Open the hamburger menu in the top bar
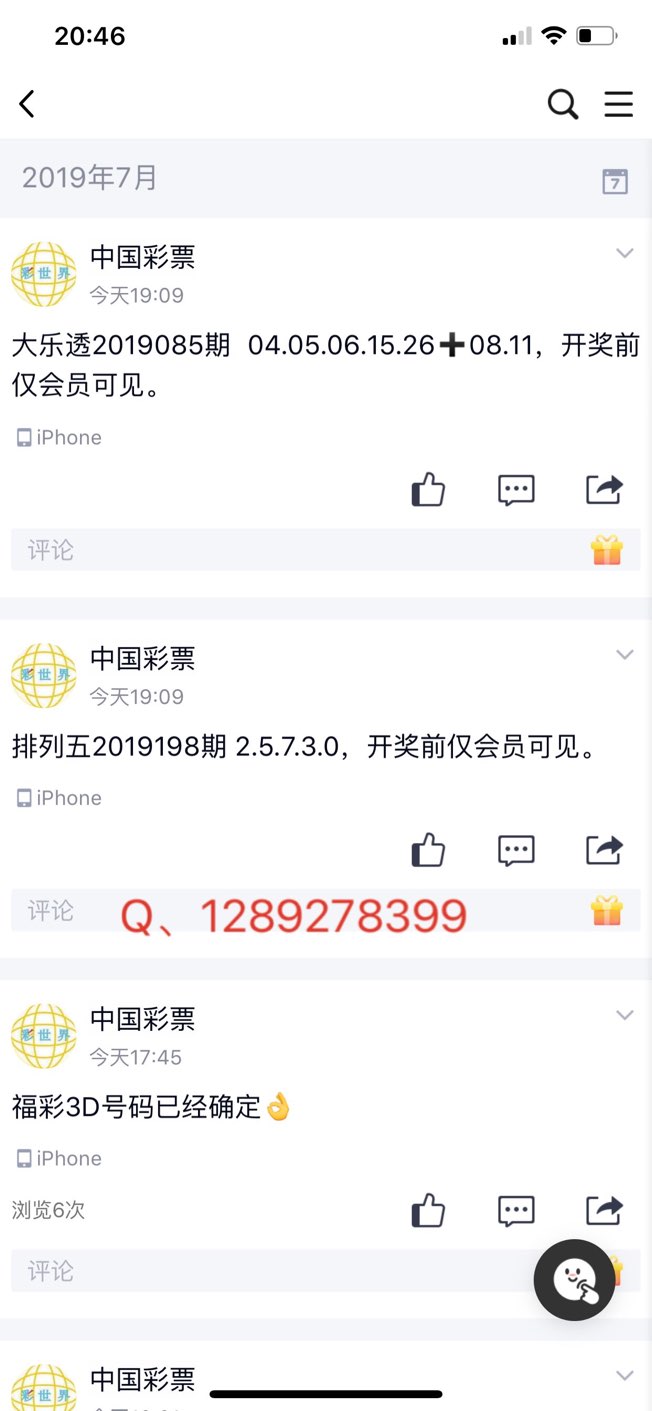Image resolution: width=652 pixels, height=1411 pixels. pyautogui.click(x=619, y=104)
